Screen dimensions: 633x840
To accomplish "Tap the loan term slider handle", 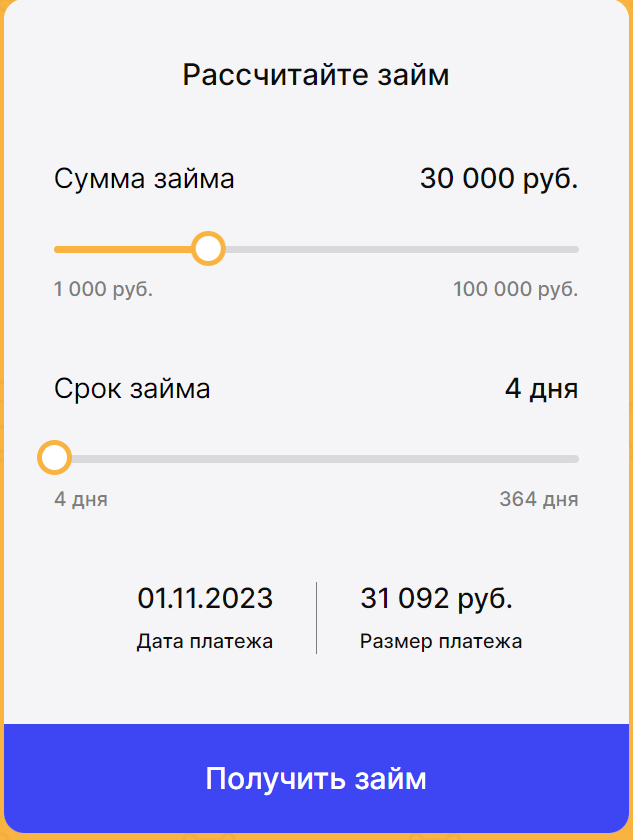I will (x=54, y=458).
